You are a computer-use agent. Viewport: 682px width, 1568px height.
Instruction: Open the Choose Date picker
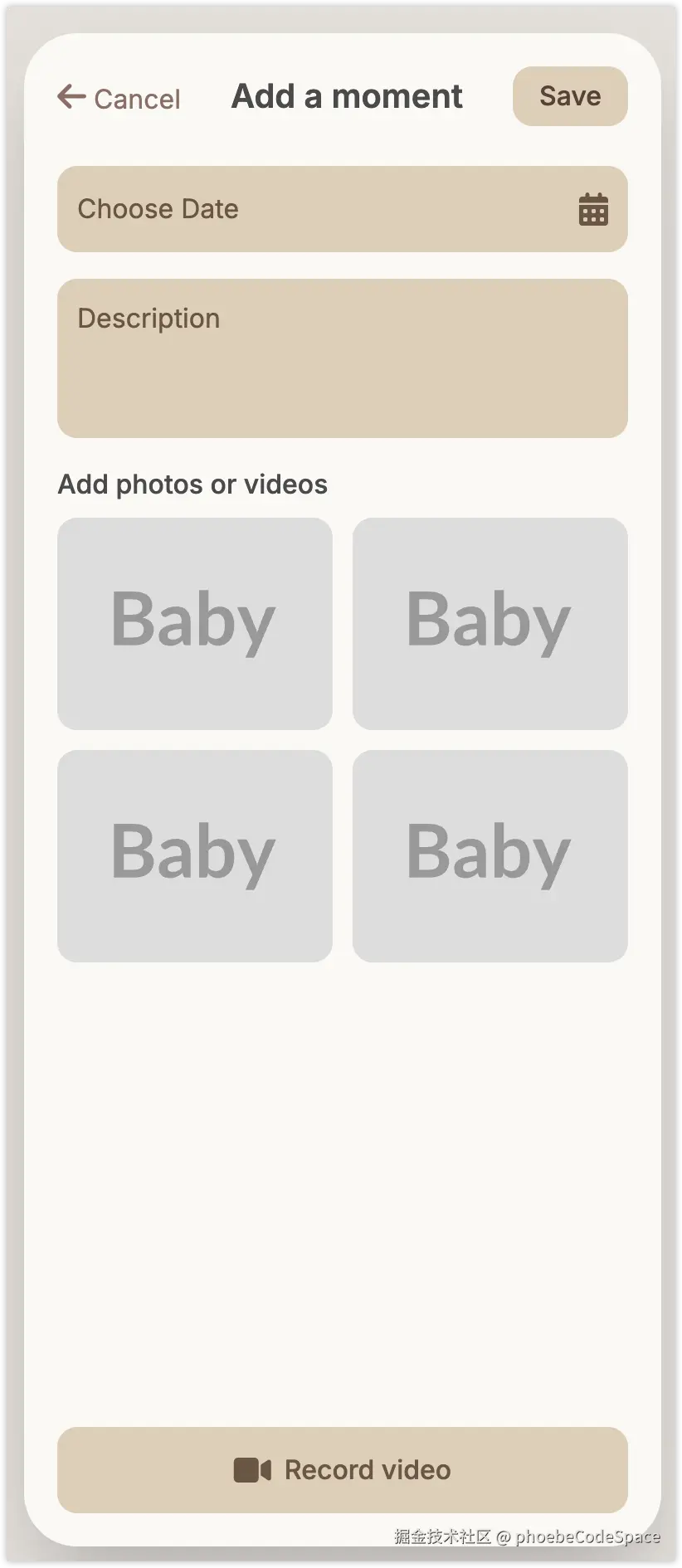(x=342, y=209)
